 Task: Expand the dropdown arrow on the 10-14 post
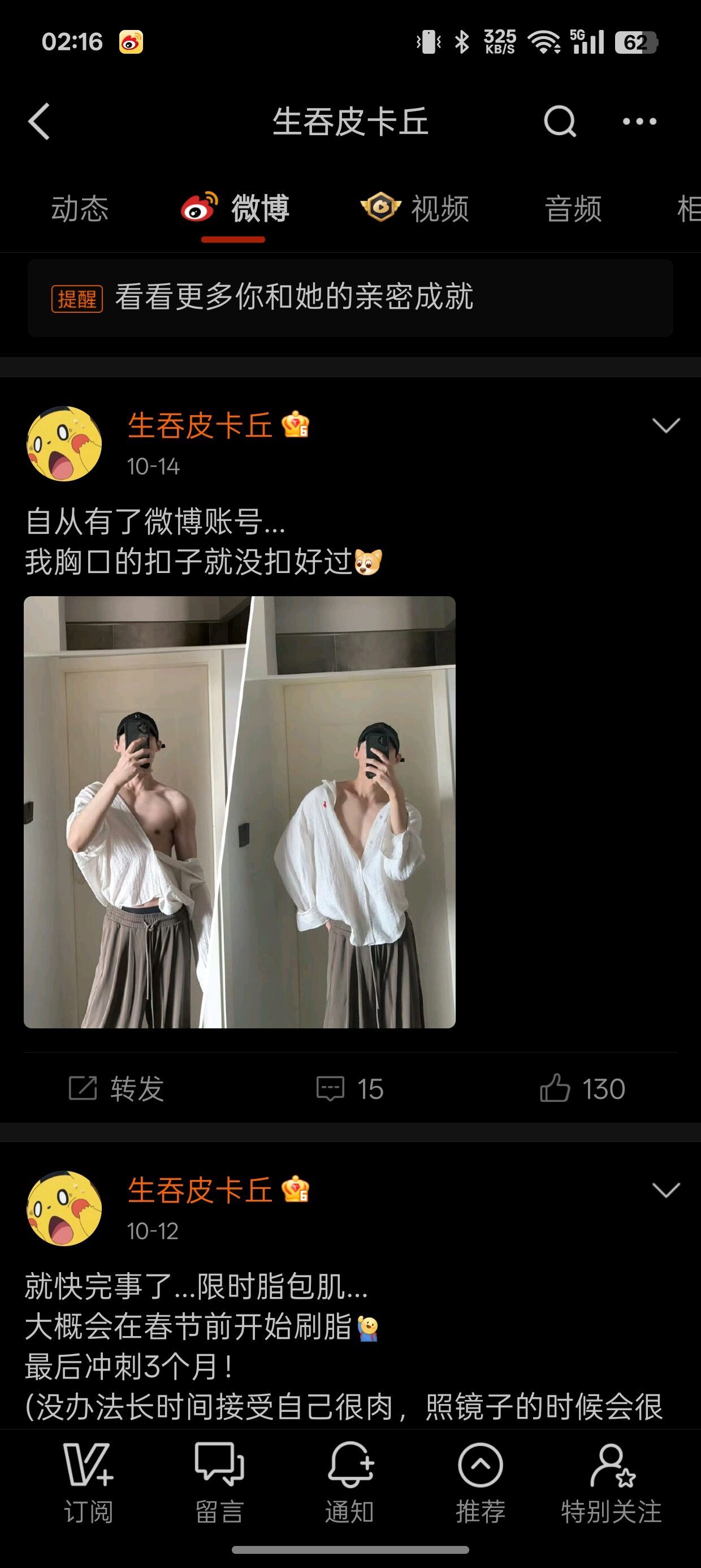pyautogui.click(x=666, y=425)
